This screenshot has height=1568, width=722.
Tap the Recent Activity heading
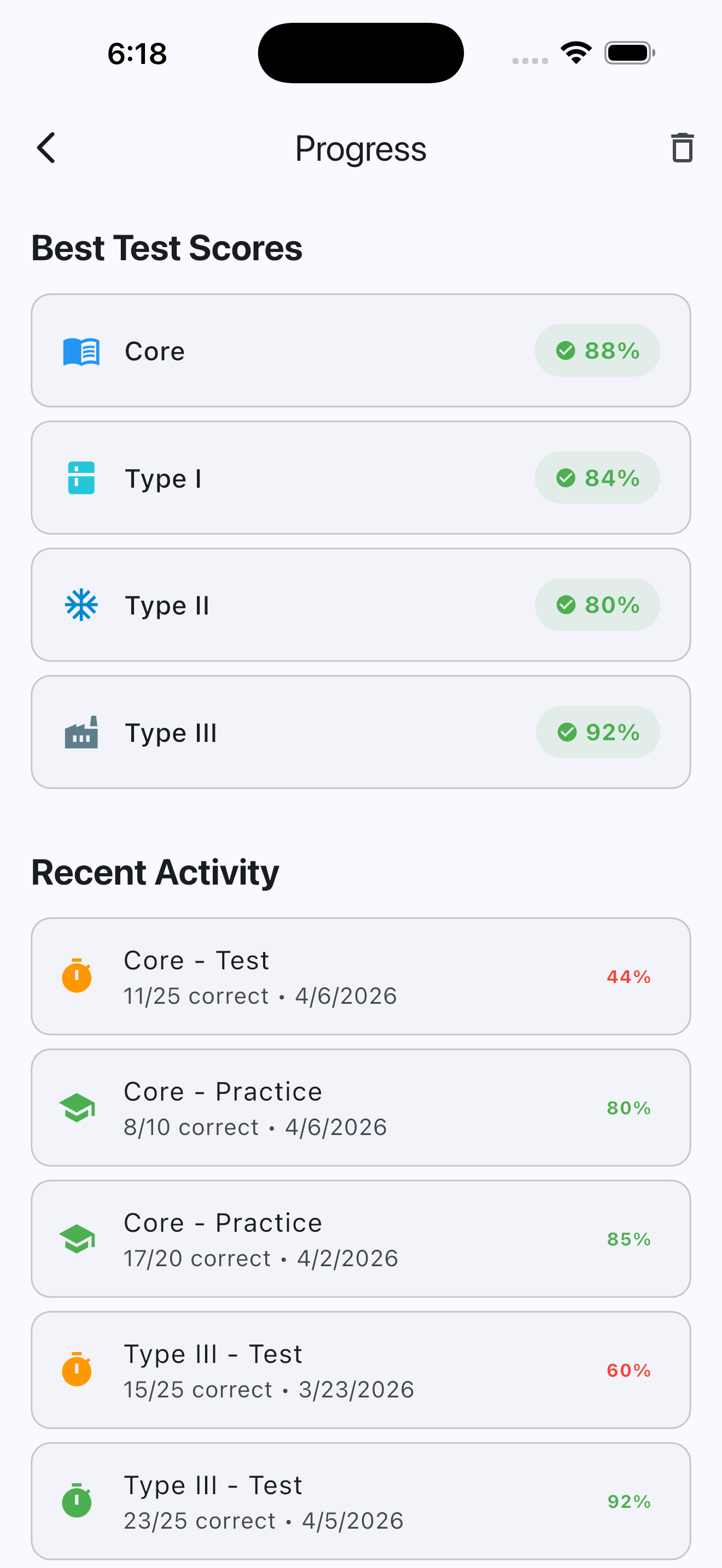tap(155, 871)
